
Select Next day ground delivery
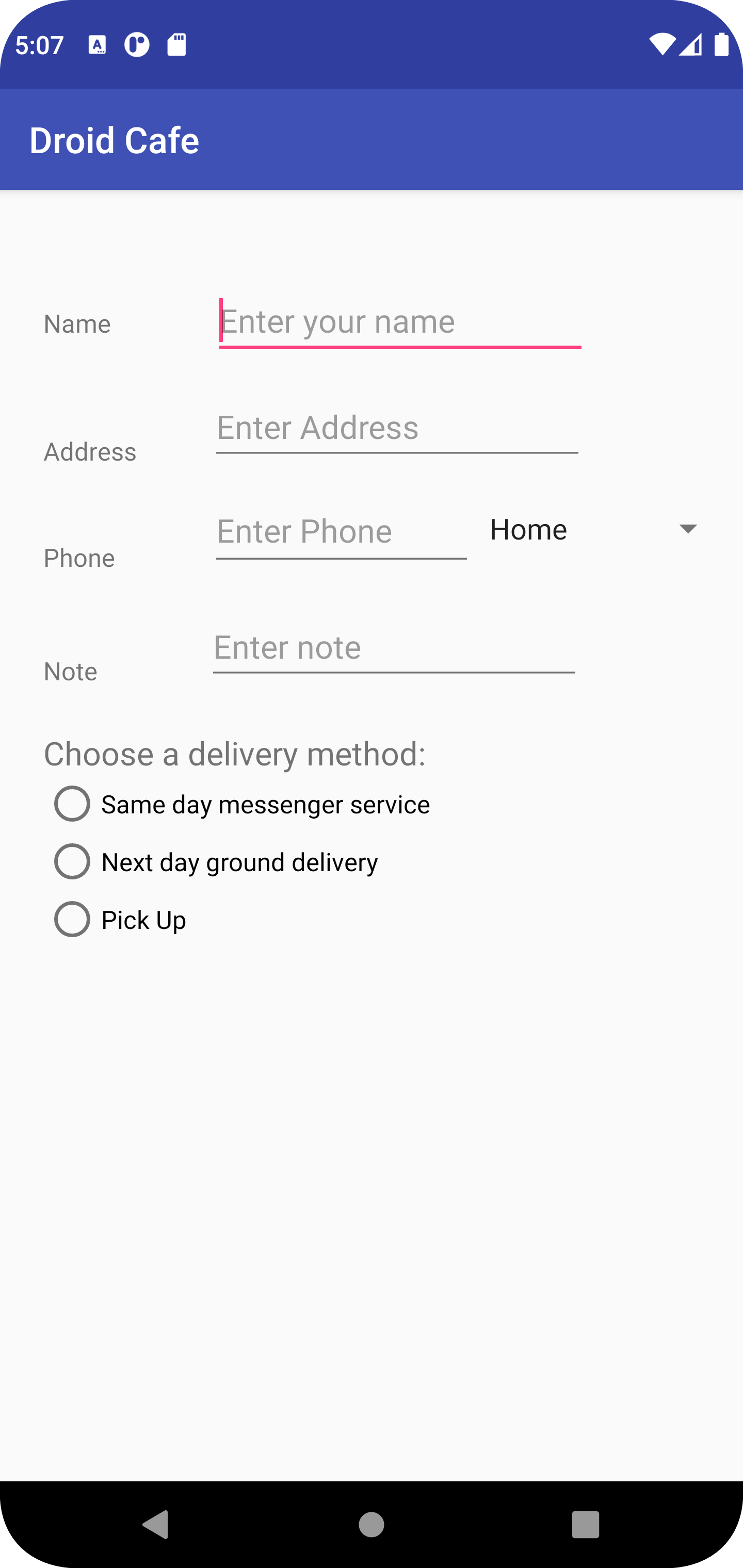pyautogui.click(x=72, y=861)
